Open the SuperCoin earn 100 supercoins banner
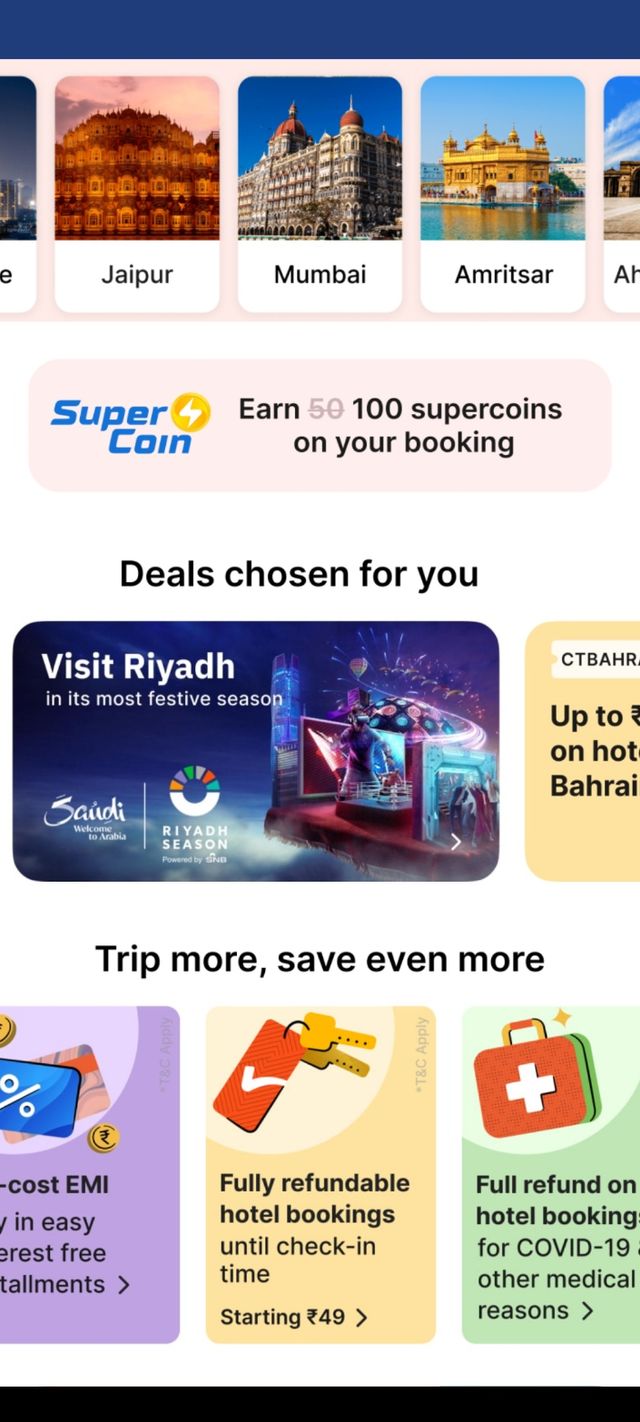The height and width of the screenshot is (1422, 640). pyautogui.click(x=320, y=426)
